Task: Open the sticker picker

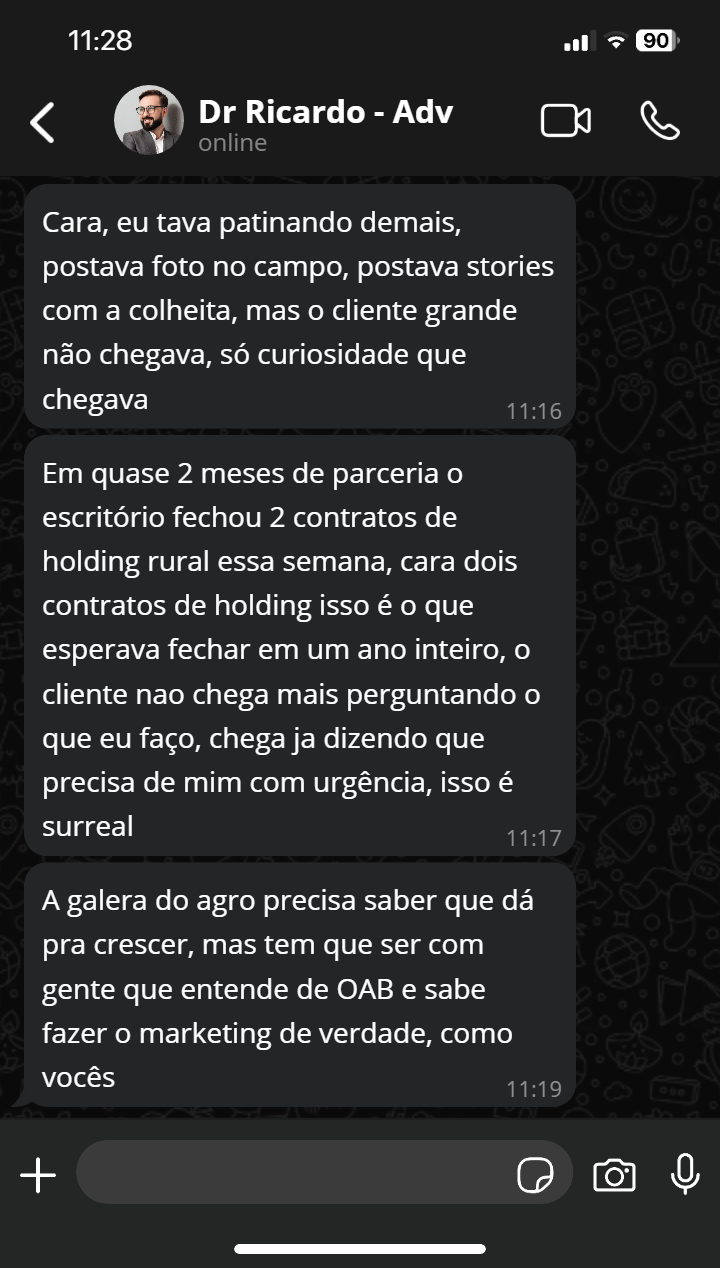Action: [x=535, y=1175]
